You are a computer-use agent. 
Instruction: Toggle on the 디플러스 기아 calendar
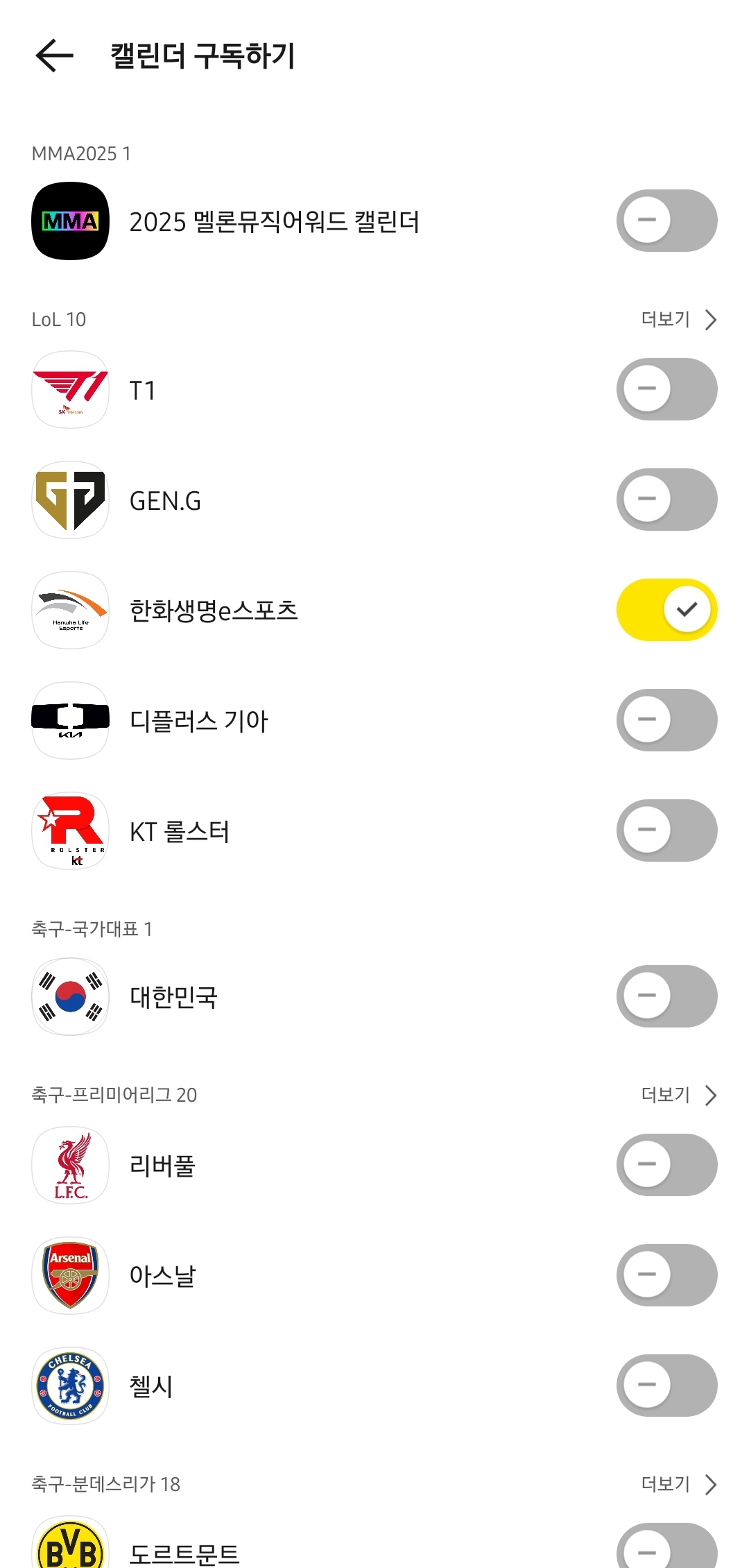pos(666,720)
